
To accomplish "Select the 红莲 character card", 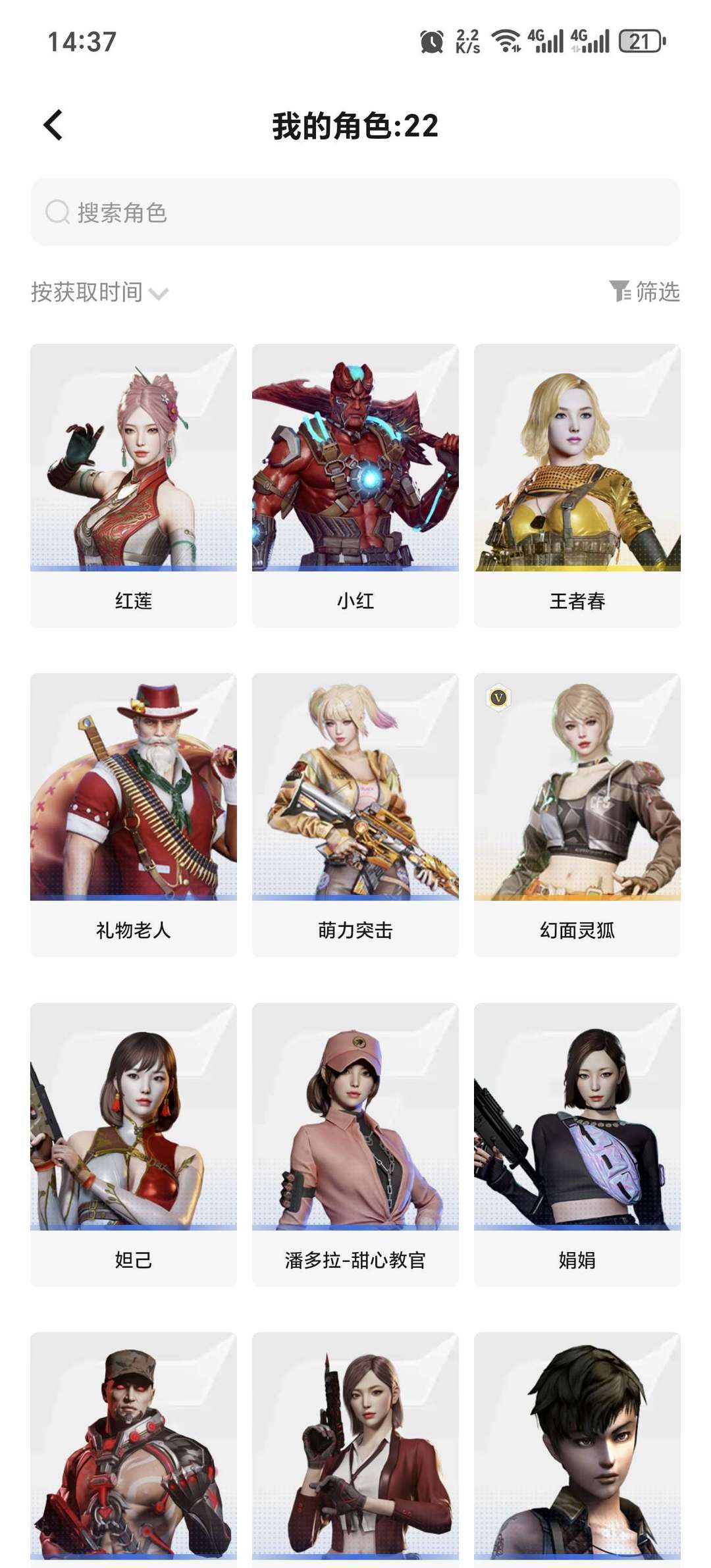I will (133, 481).
